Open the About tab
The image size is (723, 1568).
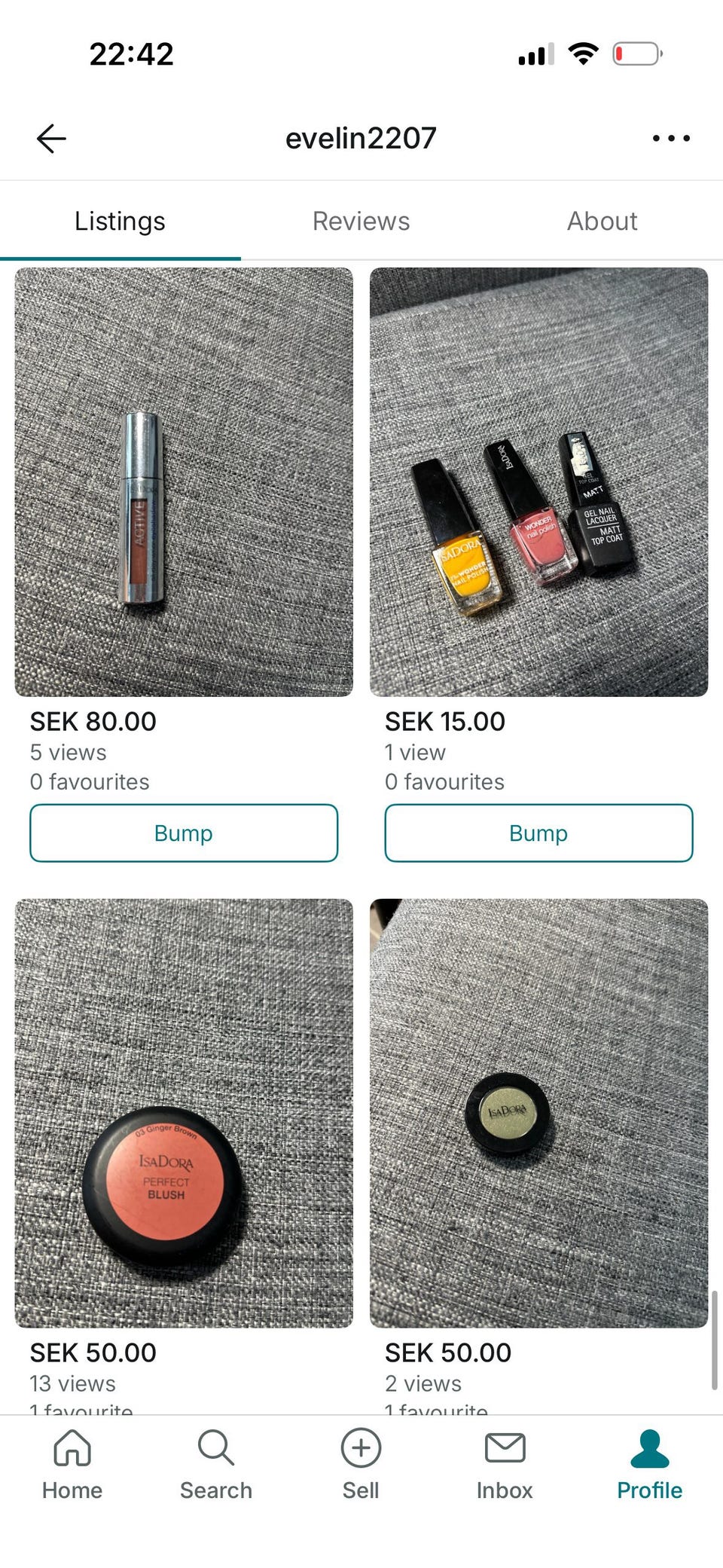tap(602, 222)
